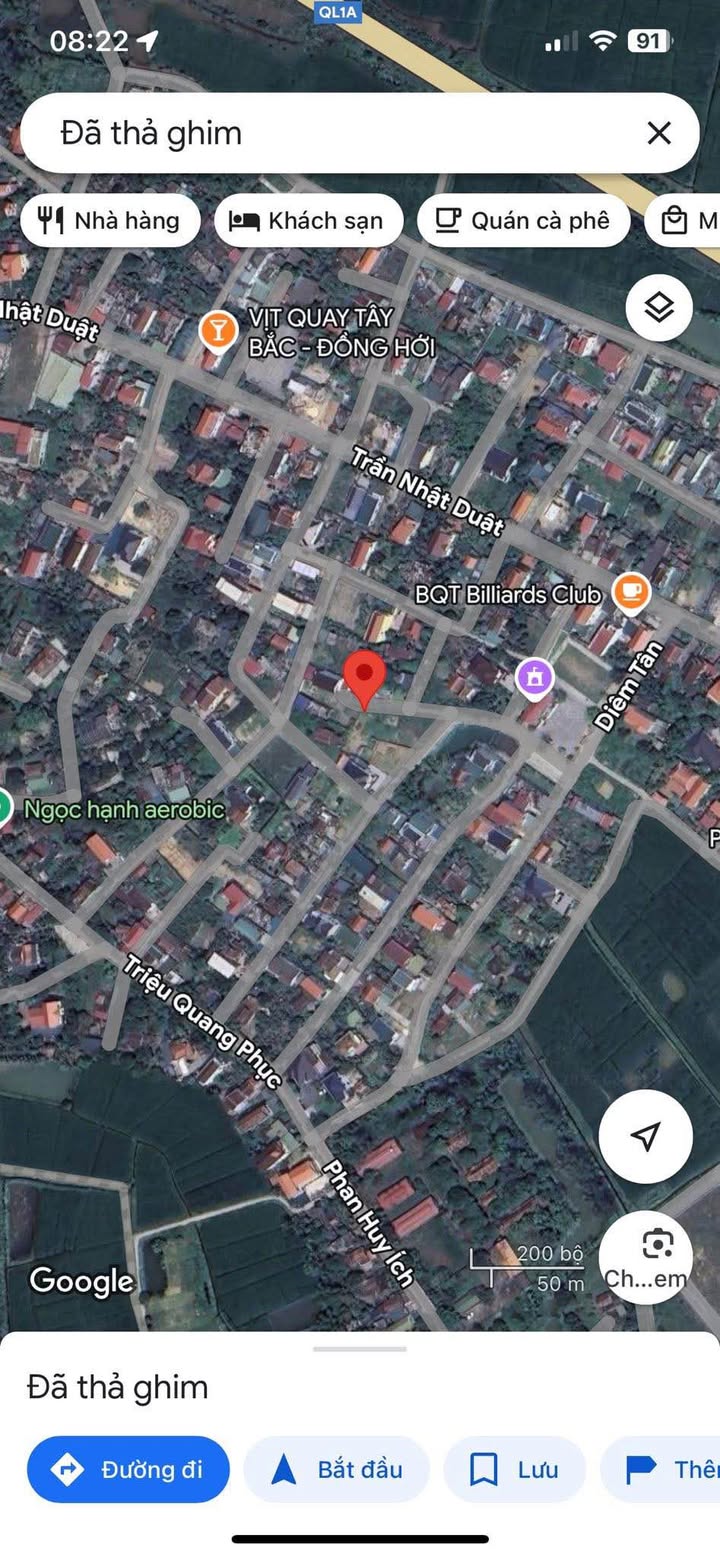The height and width of the screenshot is (1557, 720).
Task: Filter by Khách sạn chip
Action: (x=308, y=220)
